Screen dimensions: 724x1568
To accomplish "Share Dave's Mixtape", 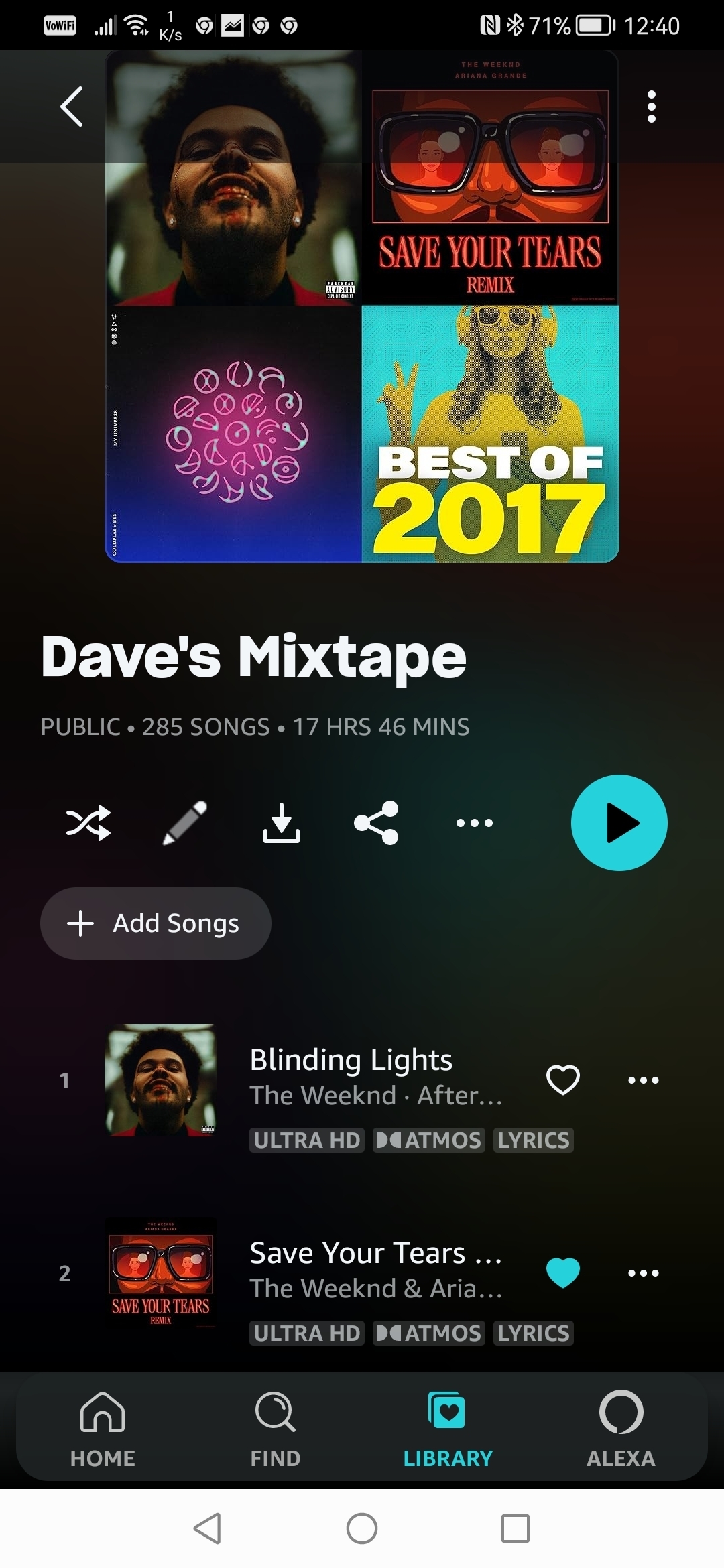I will (377, 822).
